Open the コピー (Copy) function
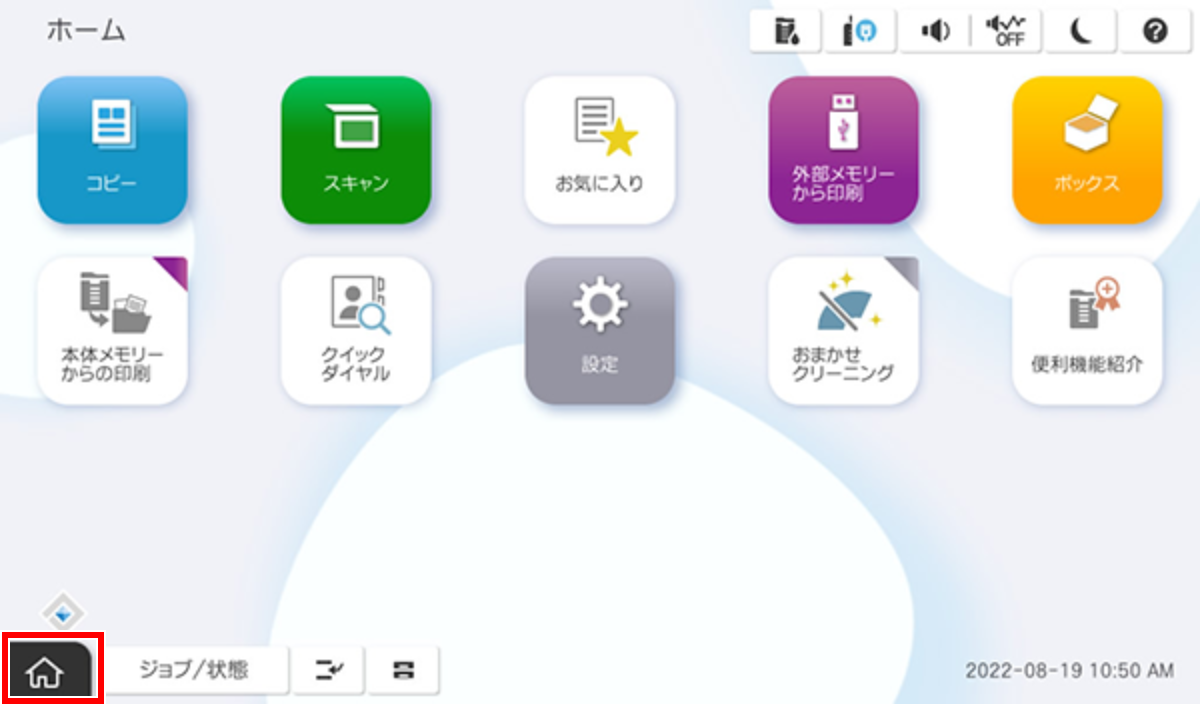Viewport: 1202px width, 706px height. point(112,150)
